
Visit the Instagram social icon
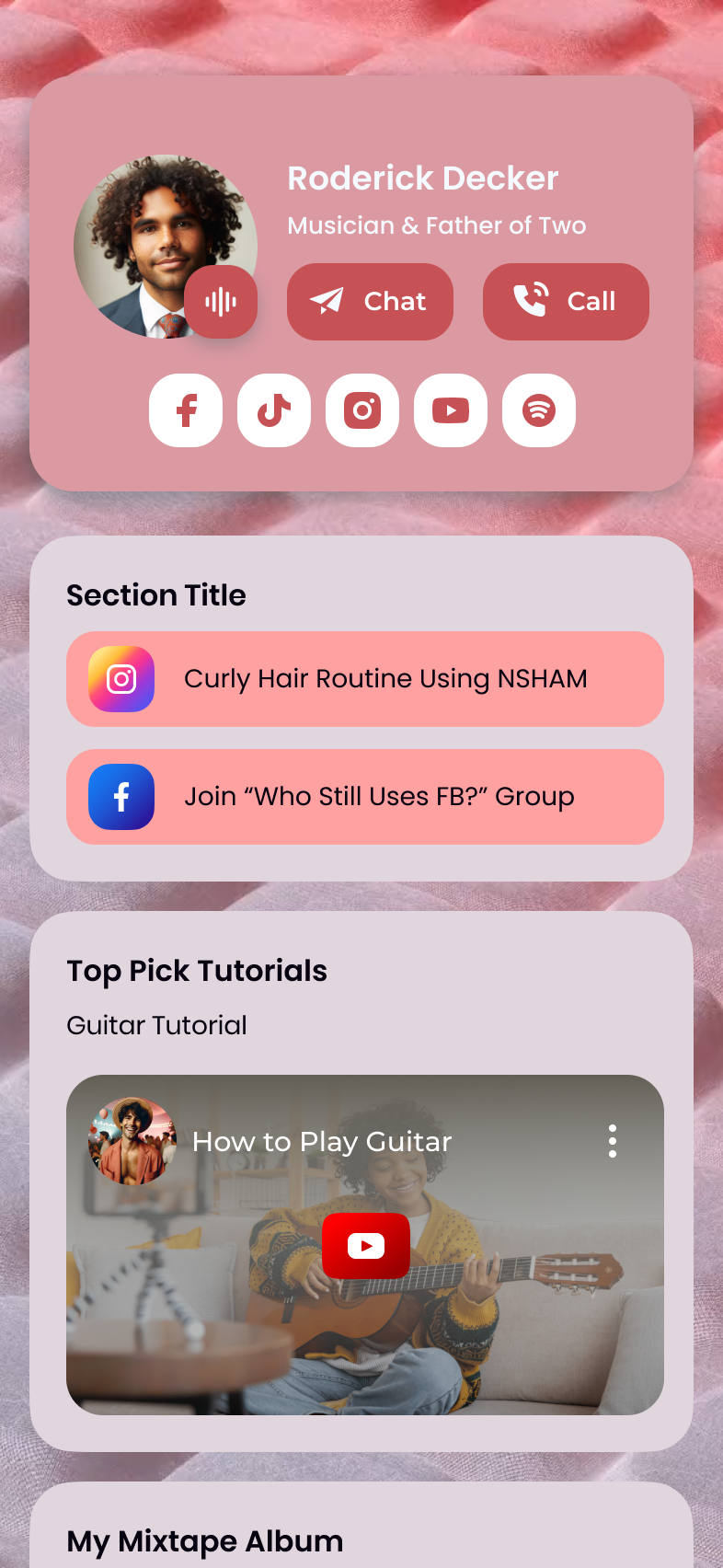coord(362,410)
